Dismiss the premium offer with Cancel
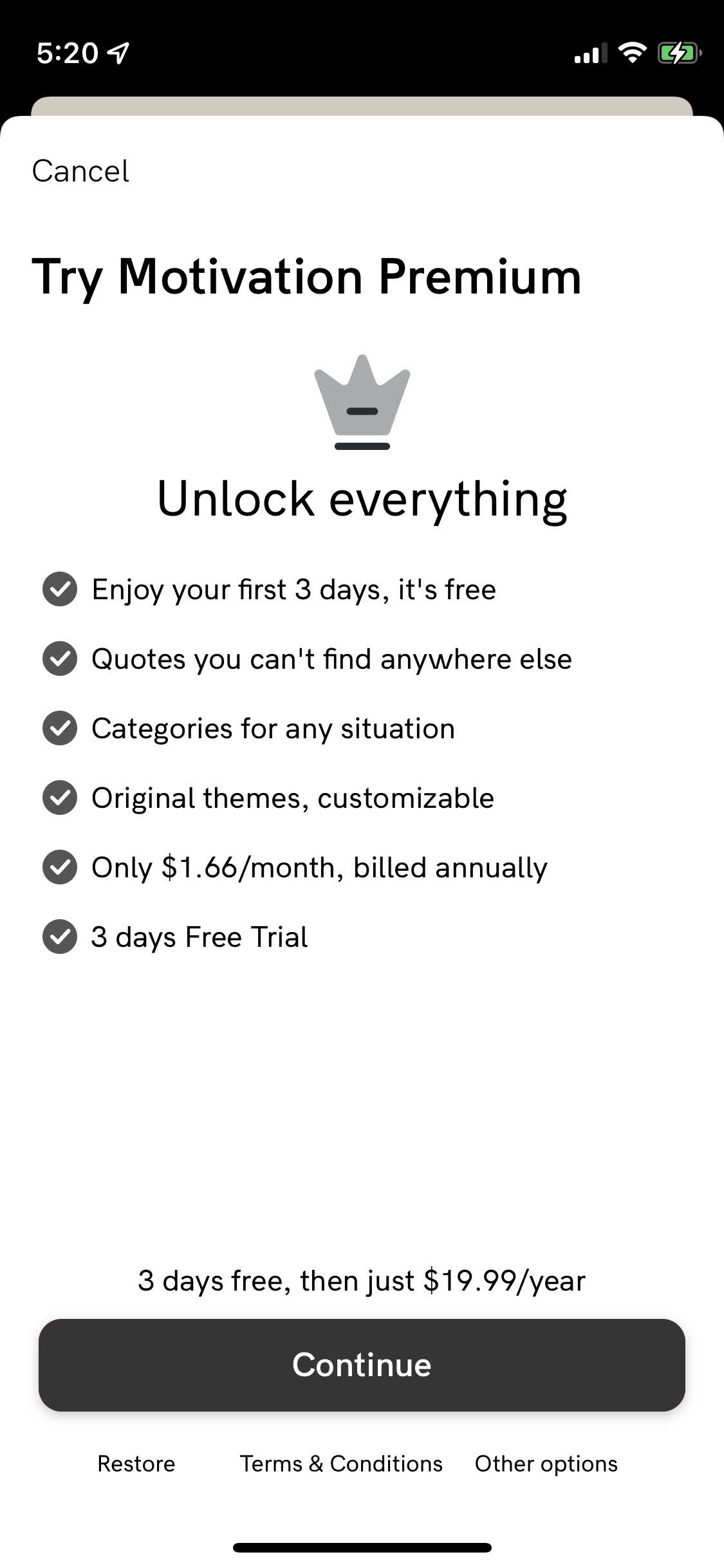Image resolution: width=724 pixels, height=1568 pixels. (x=80, y=171)
